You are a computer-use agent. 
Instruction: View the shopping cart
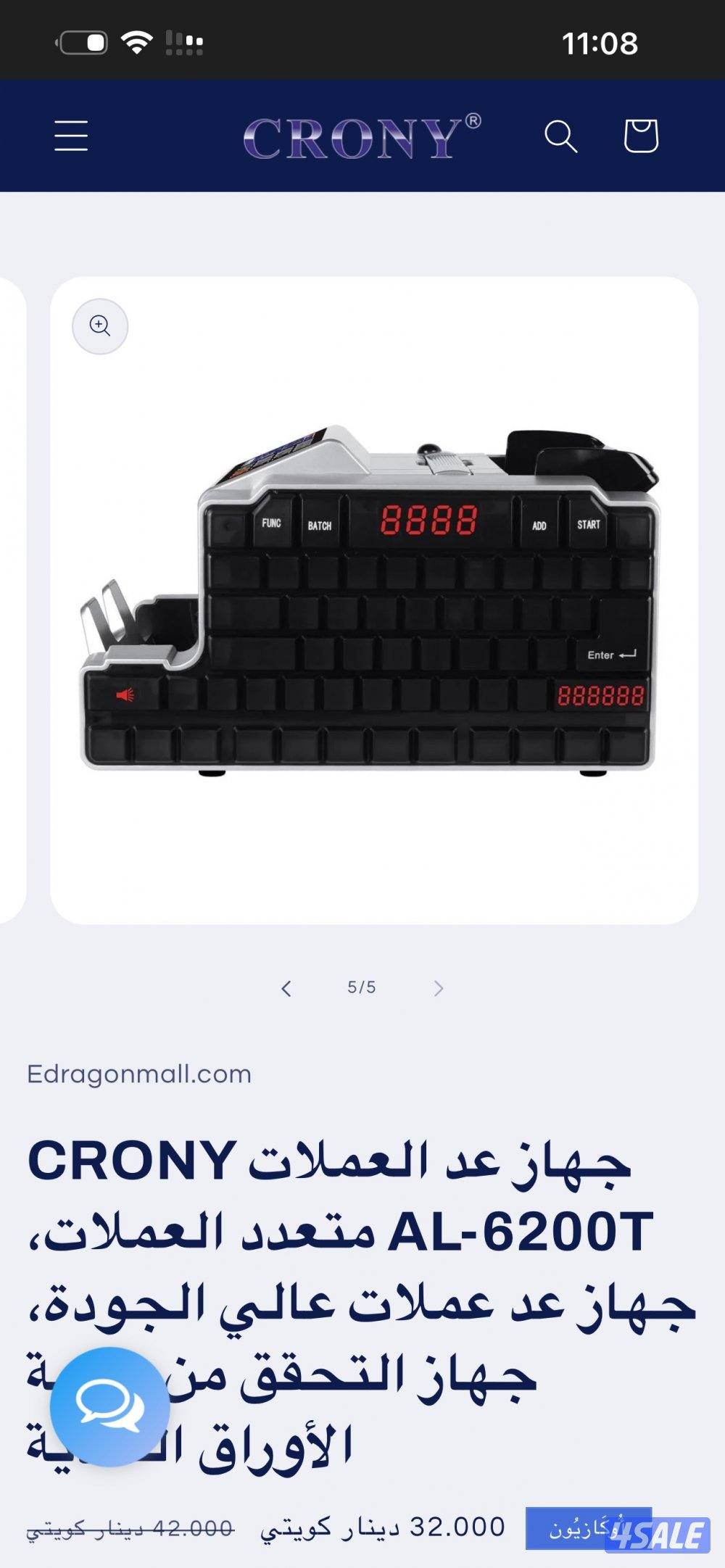641,136
